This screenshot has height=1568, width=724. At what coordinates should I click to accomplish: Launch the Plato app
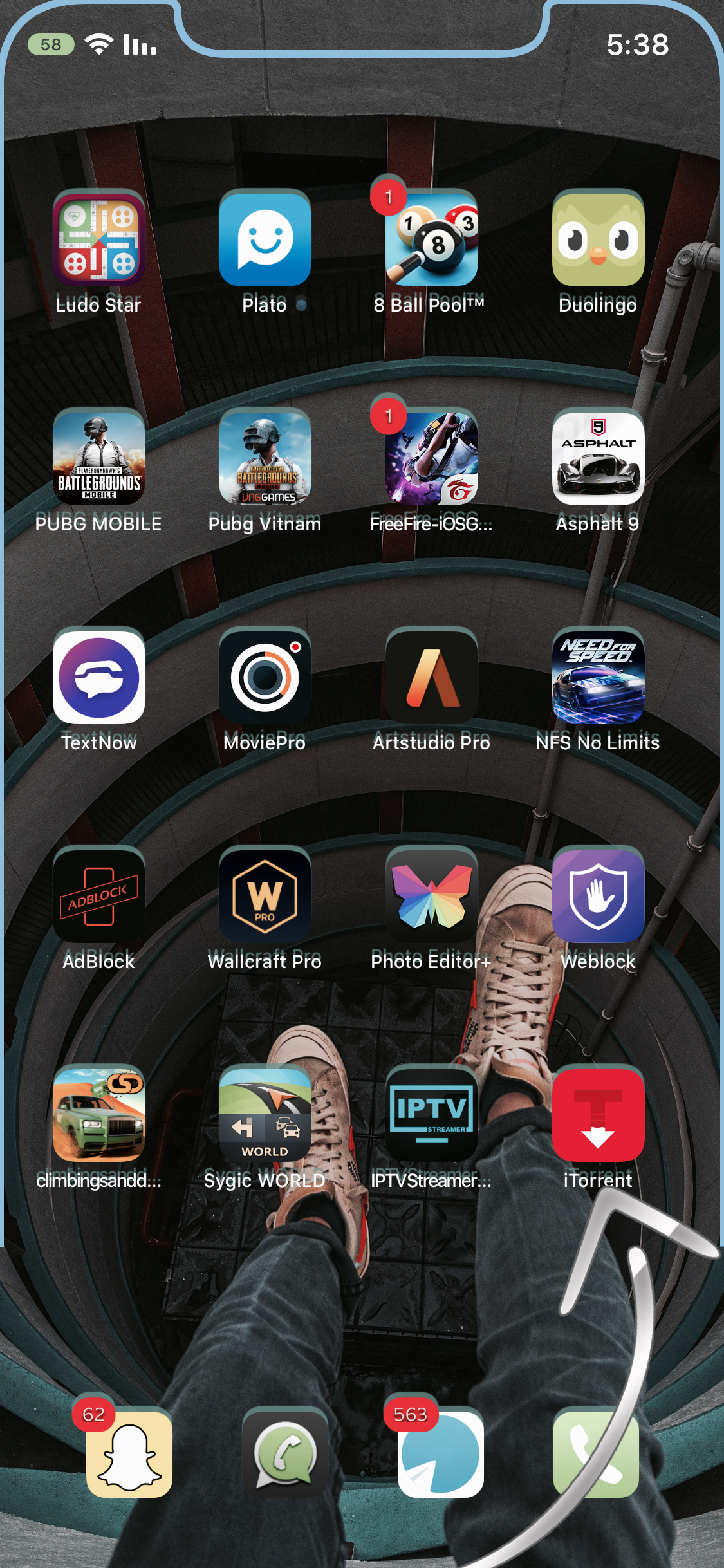[x=265, y=239]
